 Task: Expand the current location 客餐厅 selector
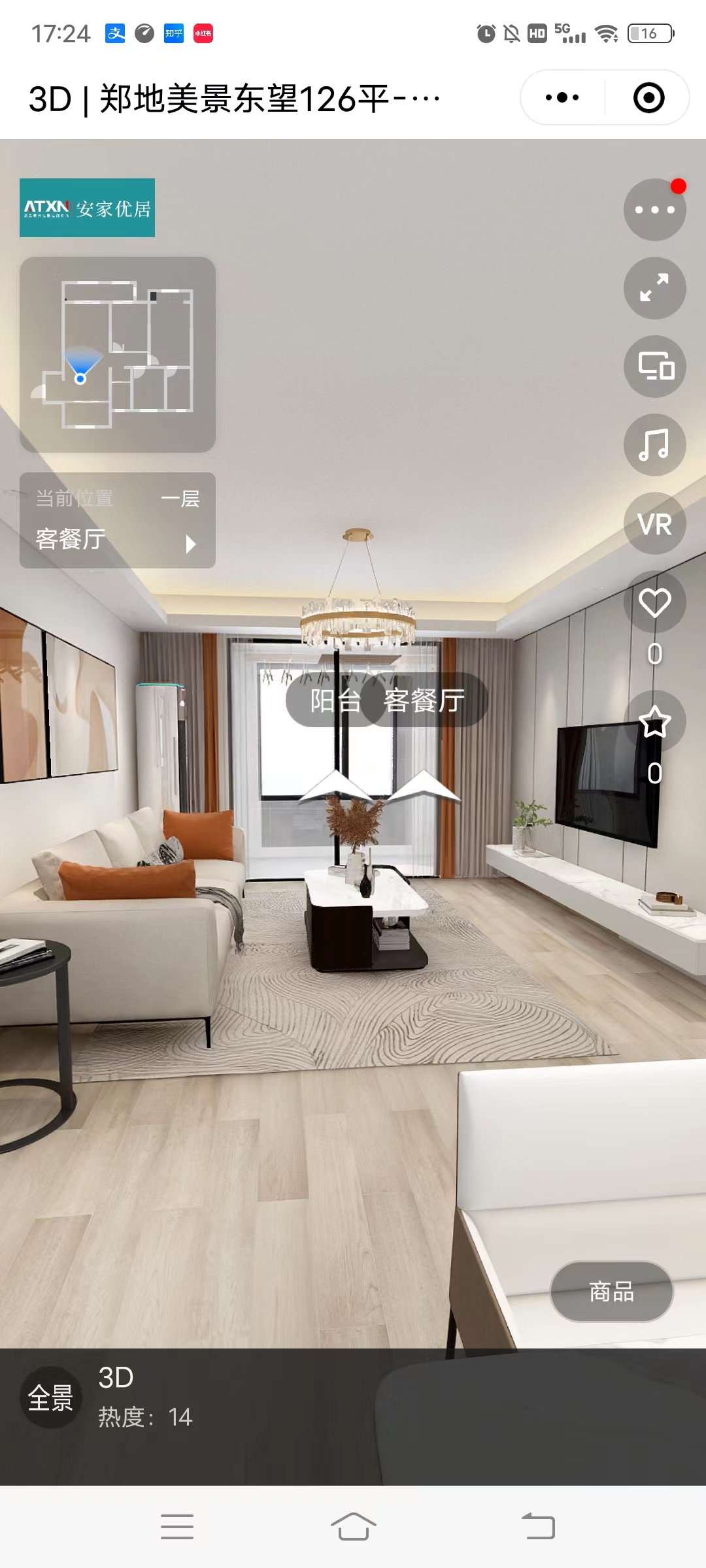click(x=118, y=521)
